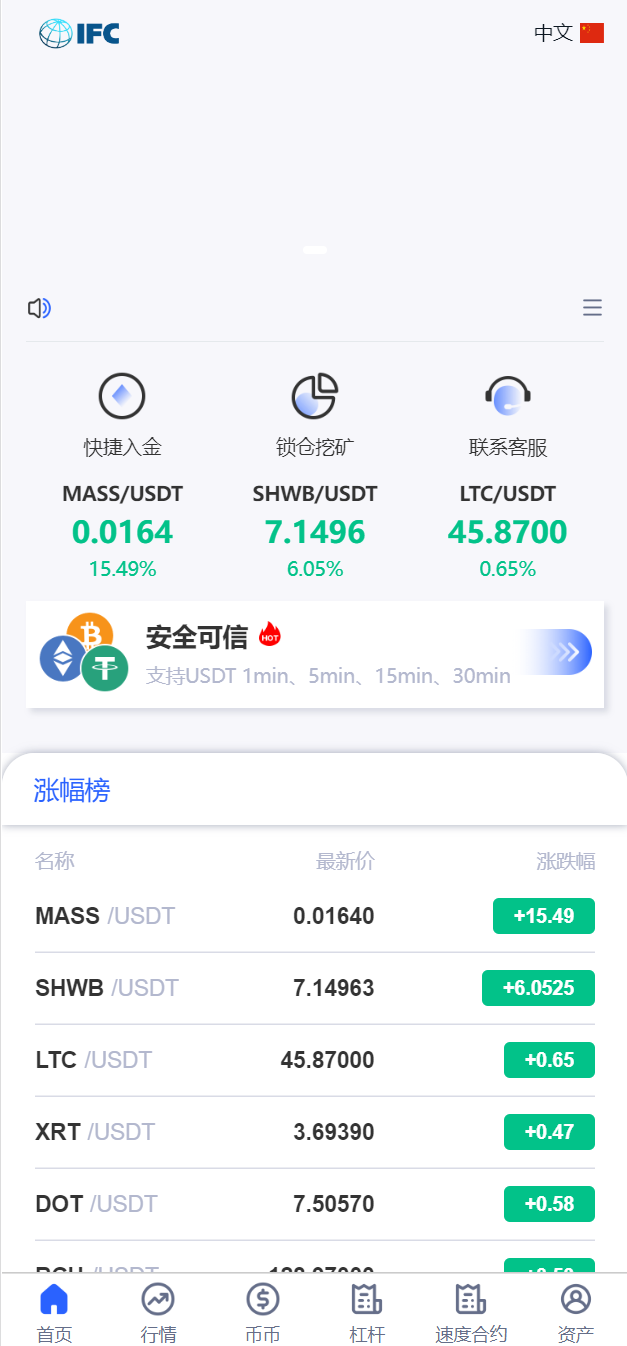The width and height of the screenshot is (627, 1346).
Task: Open the LTC /USDT row in the list
Action: click(314, 1060)
